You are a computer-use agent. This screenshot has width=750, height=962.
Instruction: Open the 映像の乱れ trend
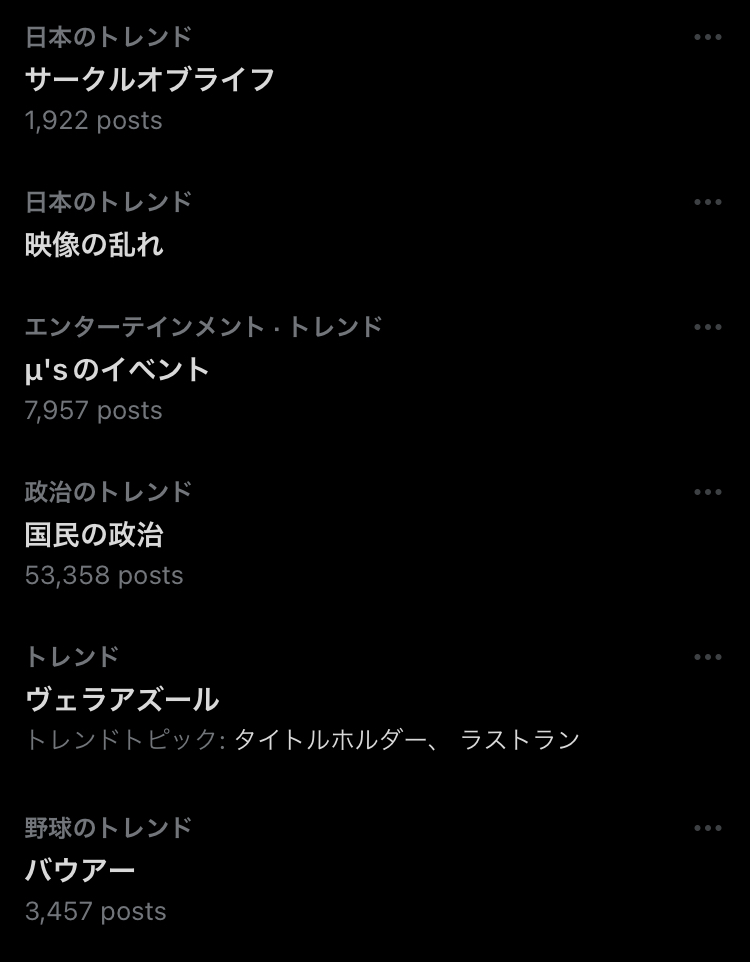point(94,244)
